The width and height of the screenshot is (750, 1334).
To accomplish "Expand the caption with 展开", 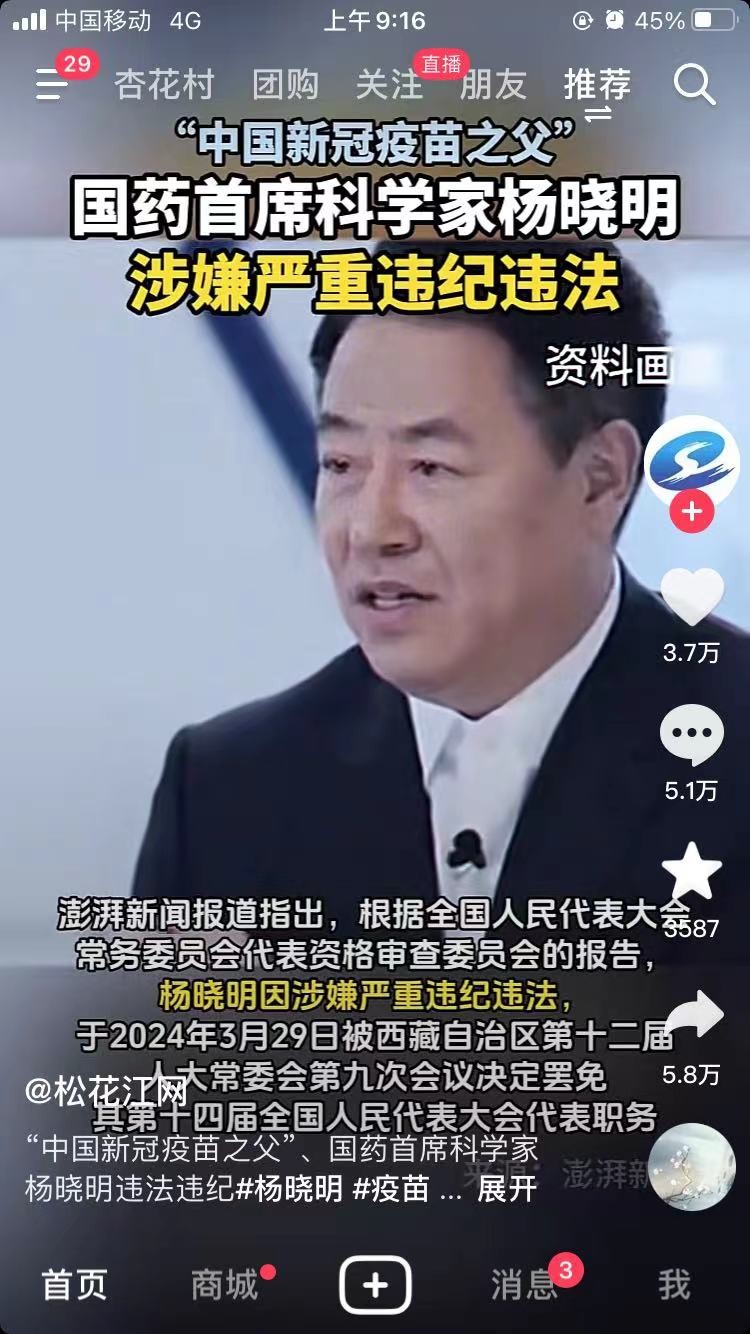I will pyautogui.click(x=506, y=1188).
